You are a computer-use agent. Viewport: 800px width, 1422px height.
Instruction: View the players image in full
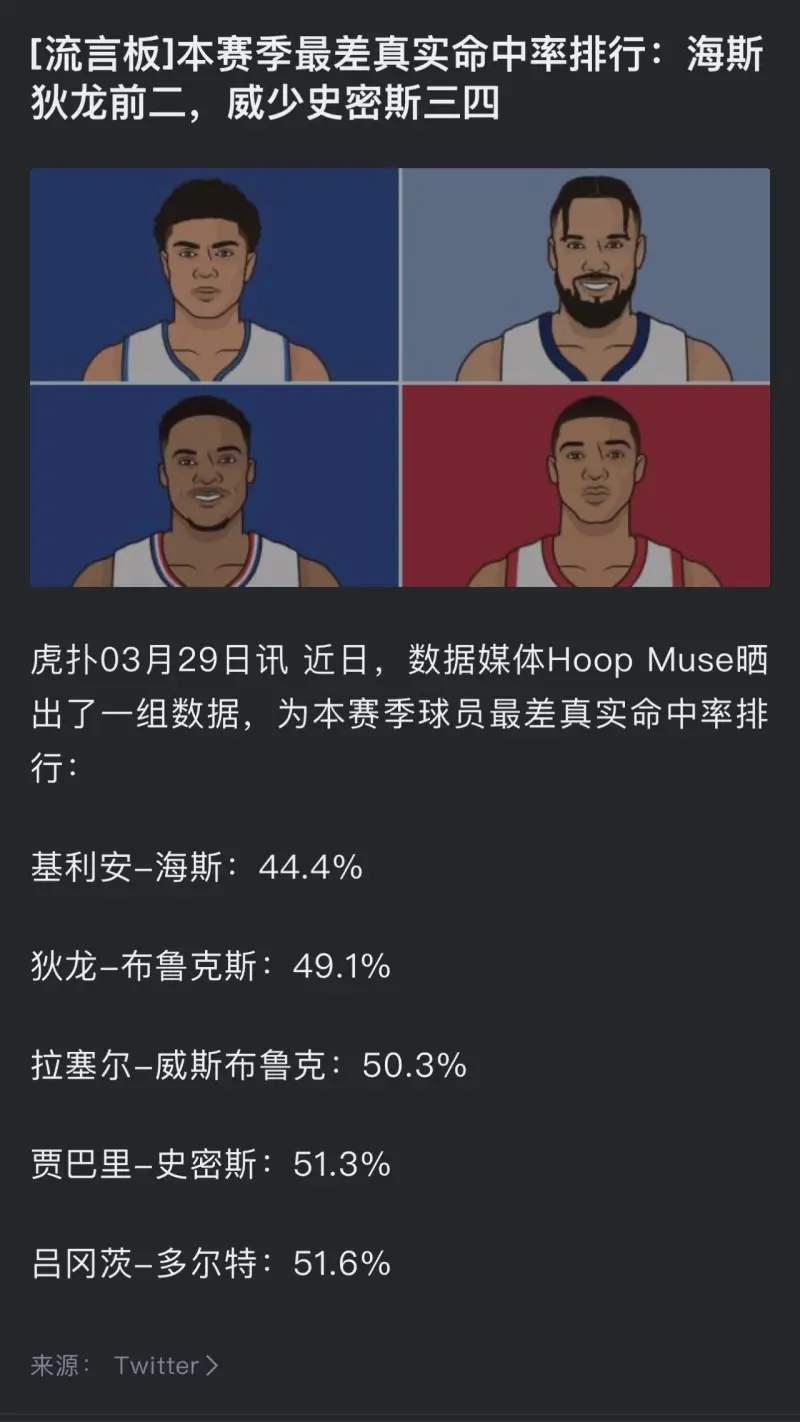click(400, 377)
